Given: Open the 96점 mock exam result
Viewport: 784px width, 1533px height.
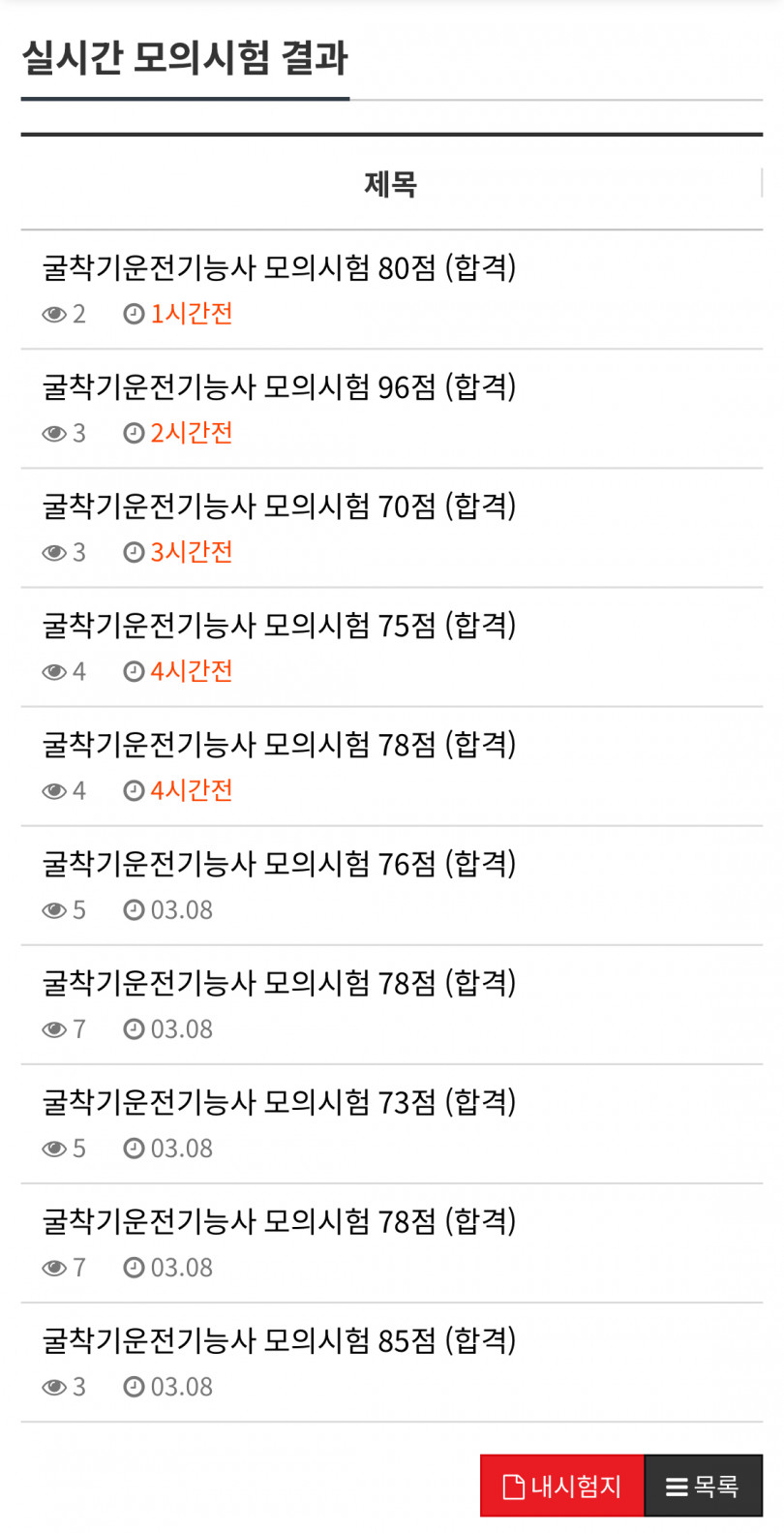Looking at the screenshot, I should [x=279, y=386].
